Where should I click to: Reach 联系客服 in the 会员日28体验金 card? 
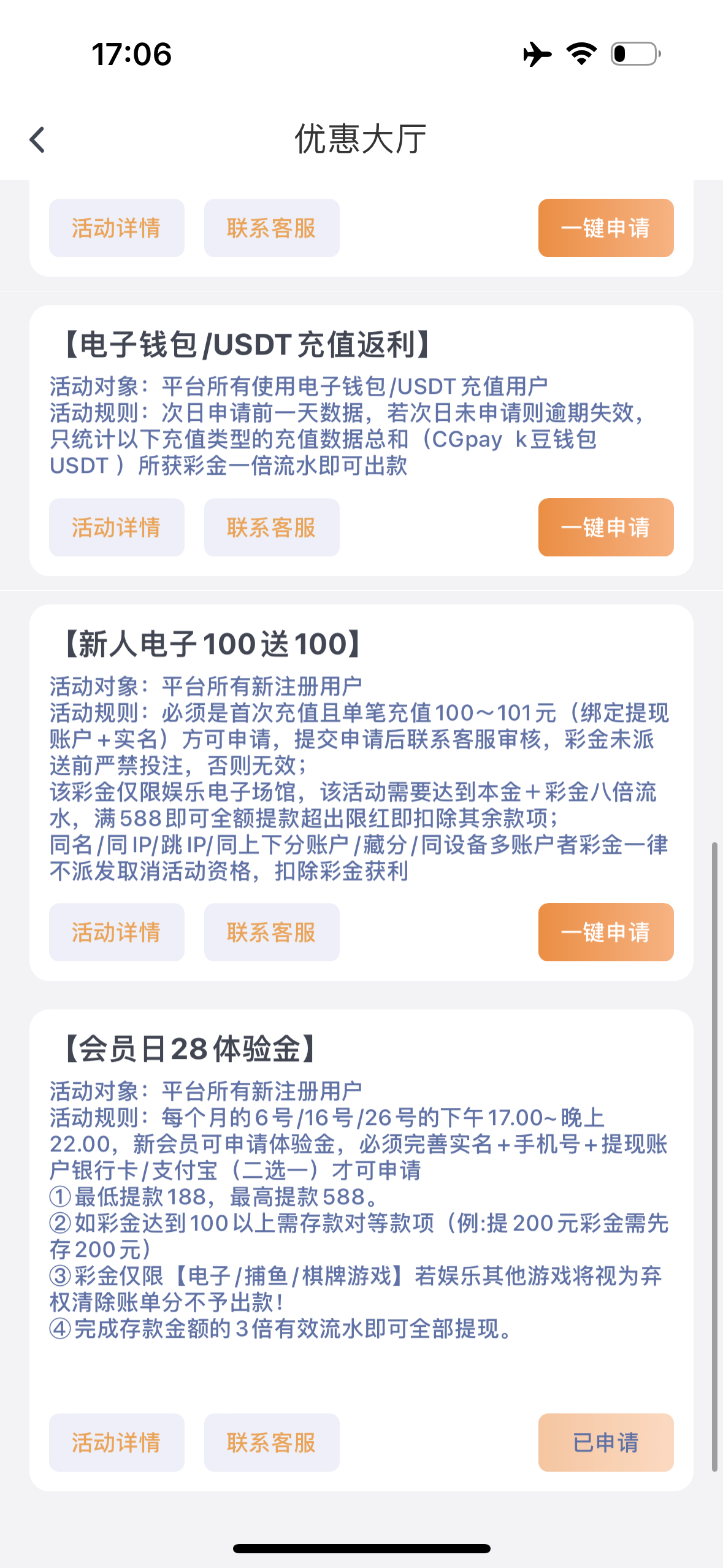click(271, 1442)
